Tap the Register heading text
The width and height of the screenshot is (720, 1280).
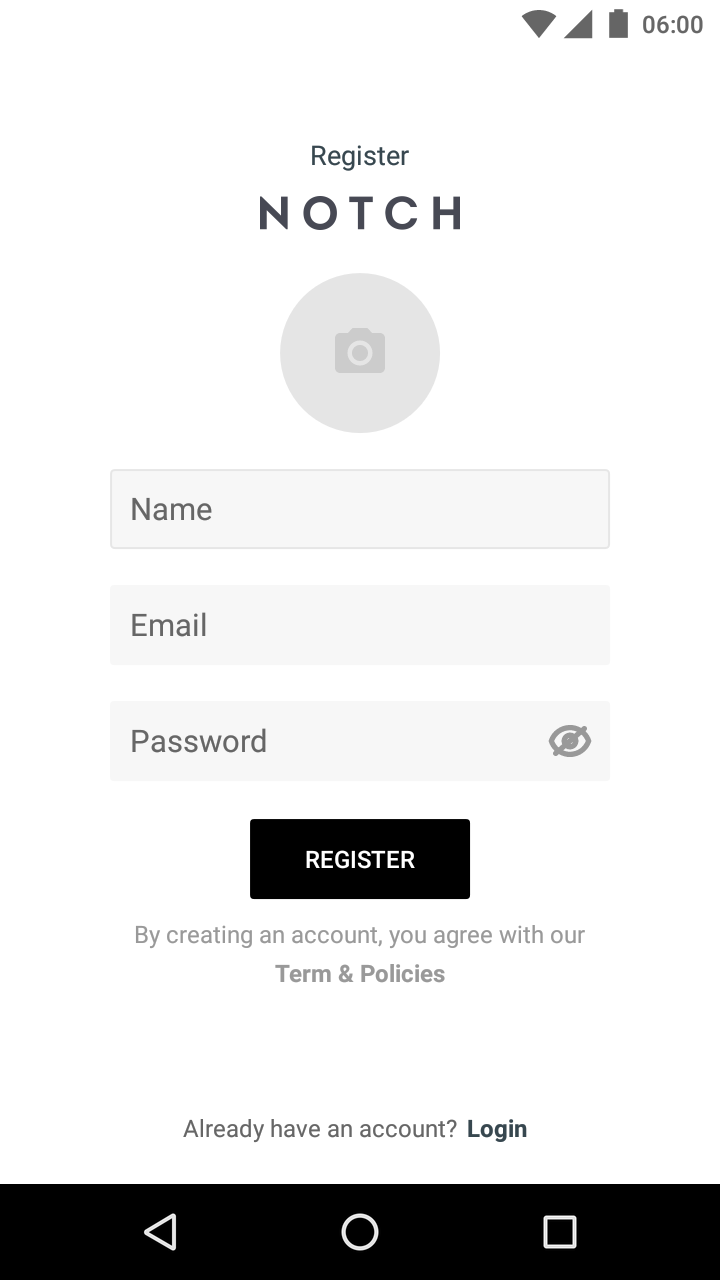click(360, 156)
